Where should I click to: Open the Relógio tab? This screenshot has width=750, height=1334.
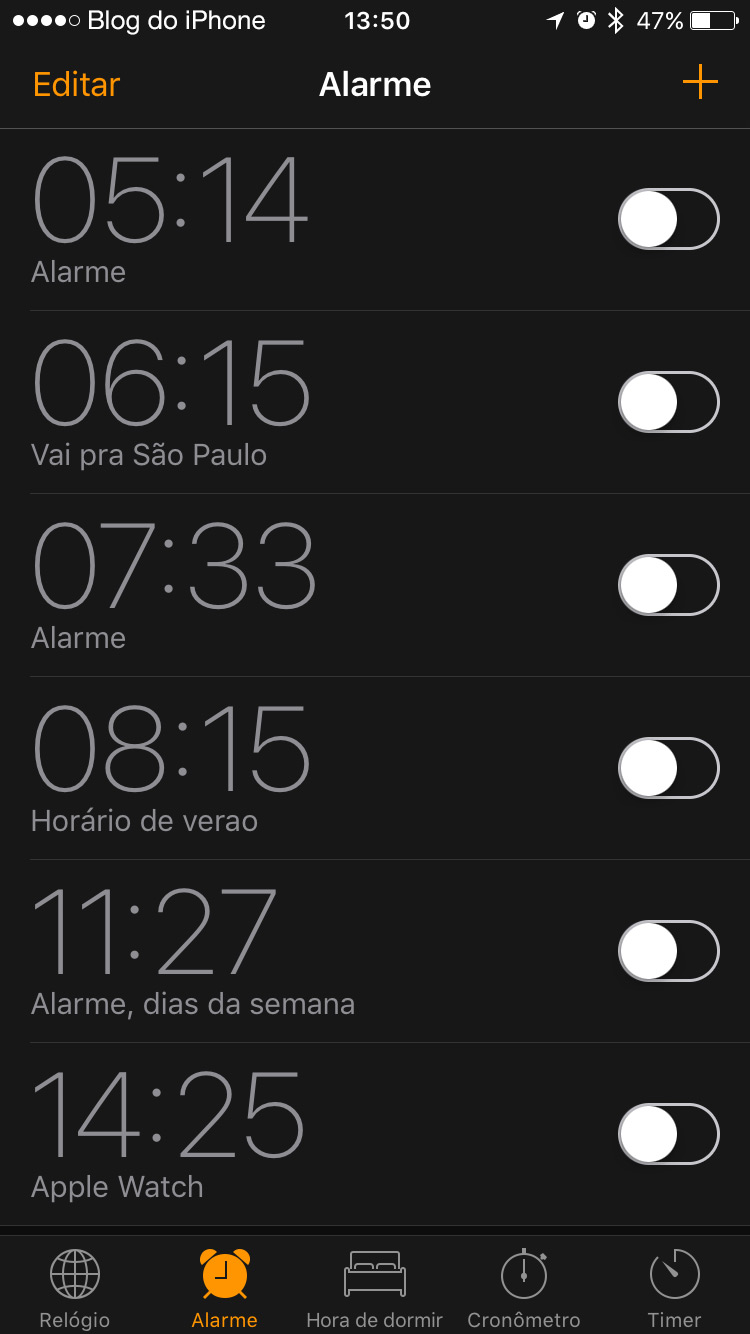pyautogui.click(x=75, y=1288)
